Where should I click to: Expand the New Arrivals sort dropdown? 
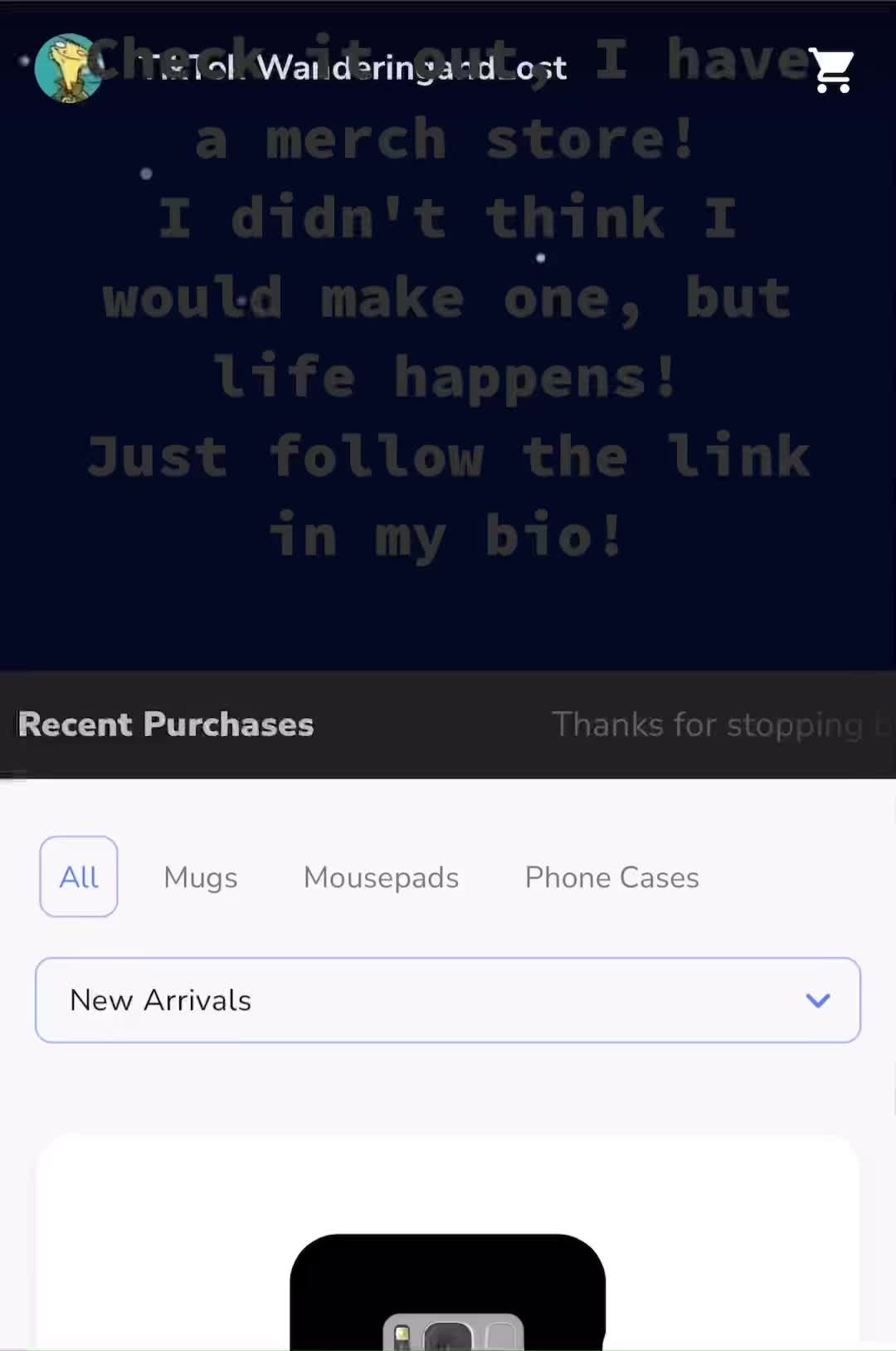(x=447, y=1000)
